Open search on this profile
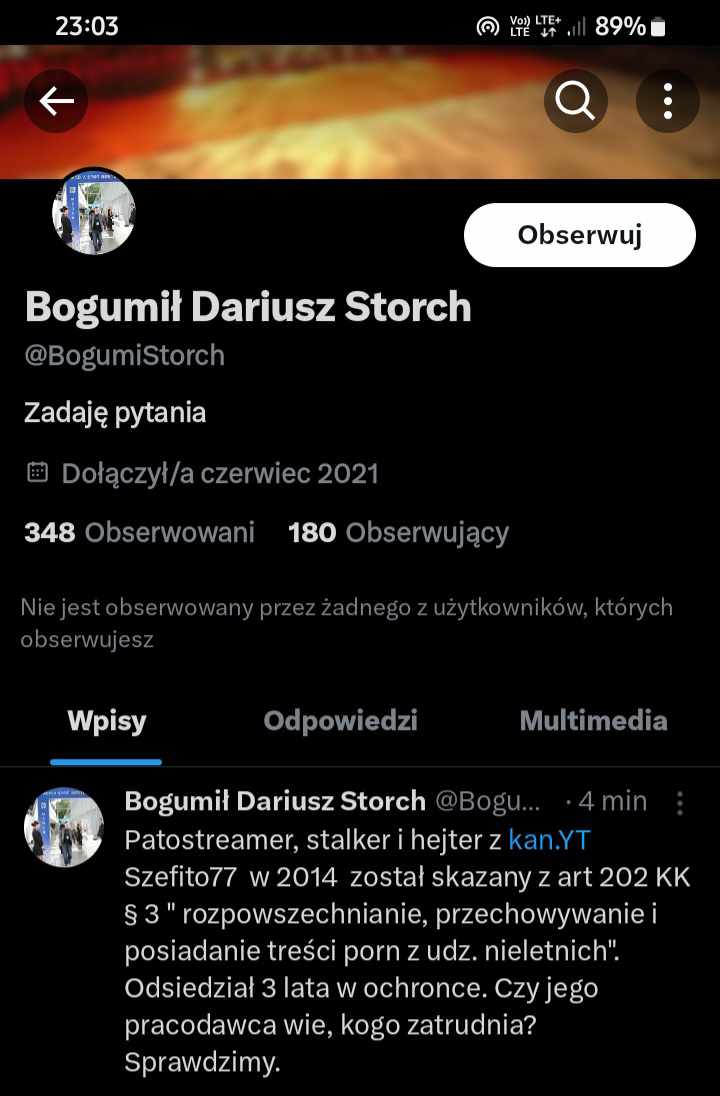This screenshot has width=720, height=1096. point(575,101)
